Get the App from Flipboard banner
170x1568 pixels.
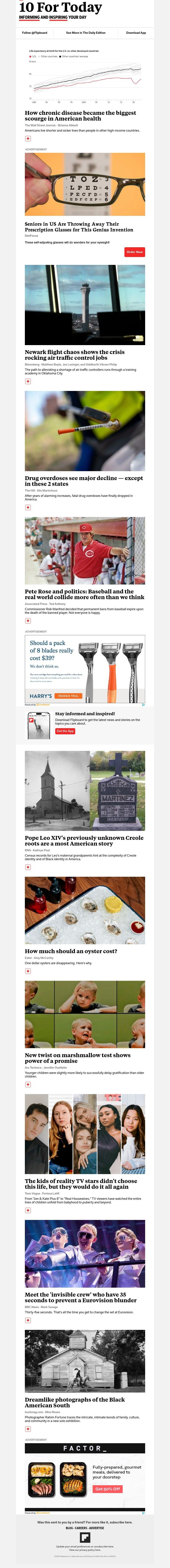click(65, 731)
